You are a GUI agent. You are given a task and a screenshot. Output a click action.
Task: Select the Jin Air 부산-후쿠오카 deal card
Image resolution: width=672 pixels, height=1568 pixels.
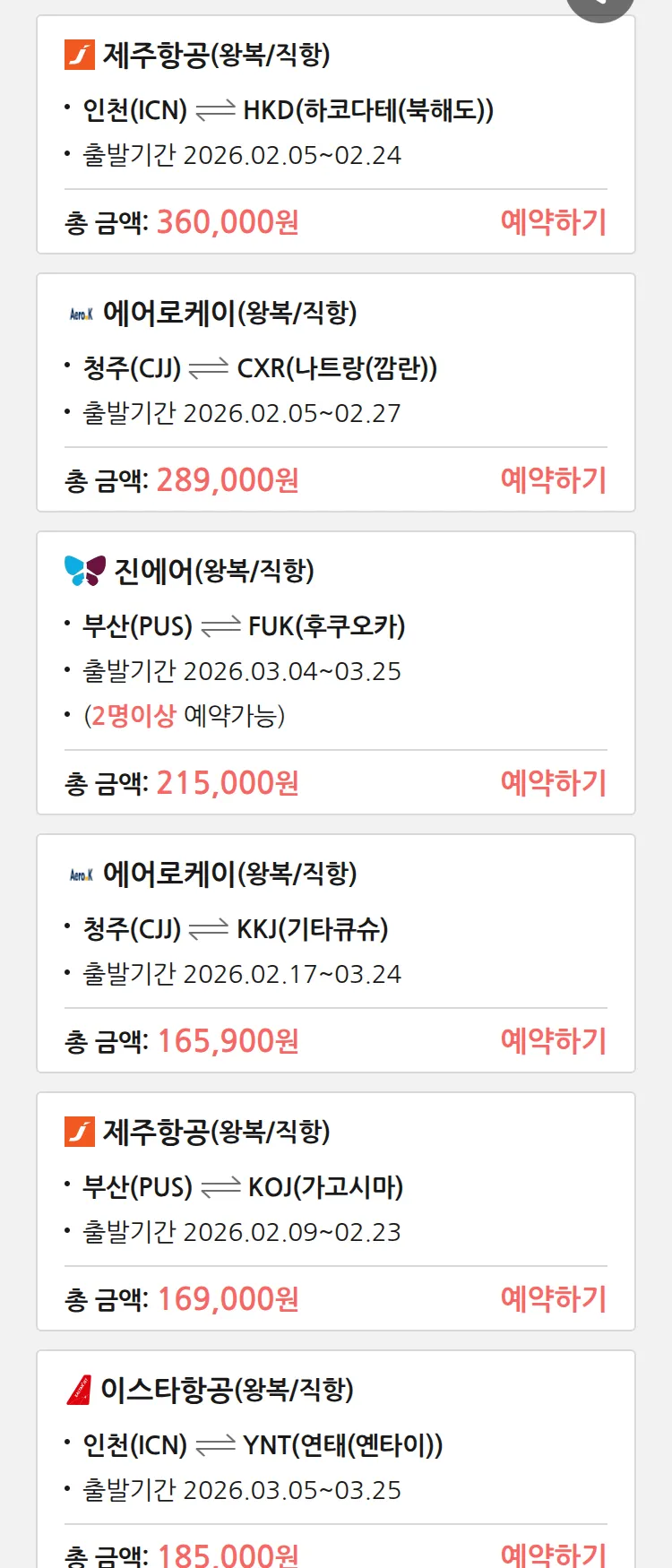pyautogui.click(x=336, y=673)
